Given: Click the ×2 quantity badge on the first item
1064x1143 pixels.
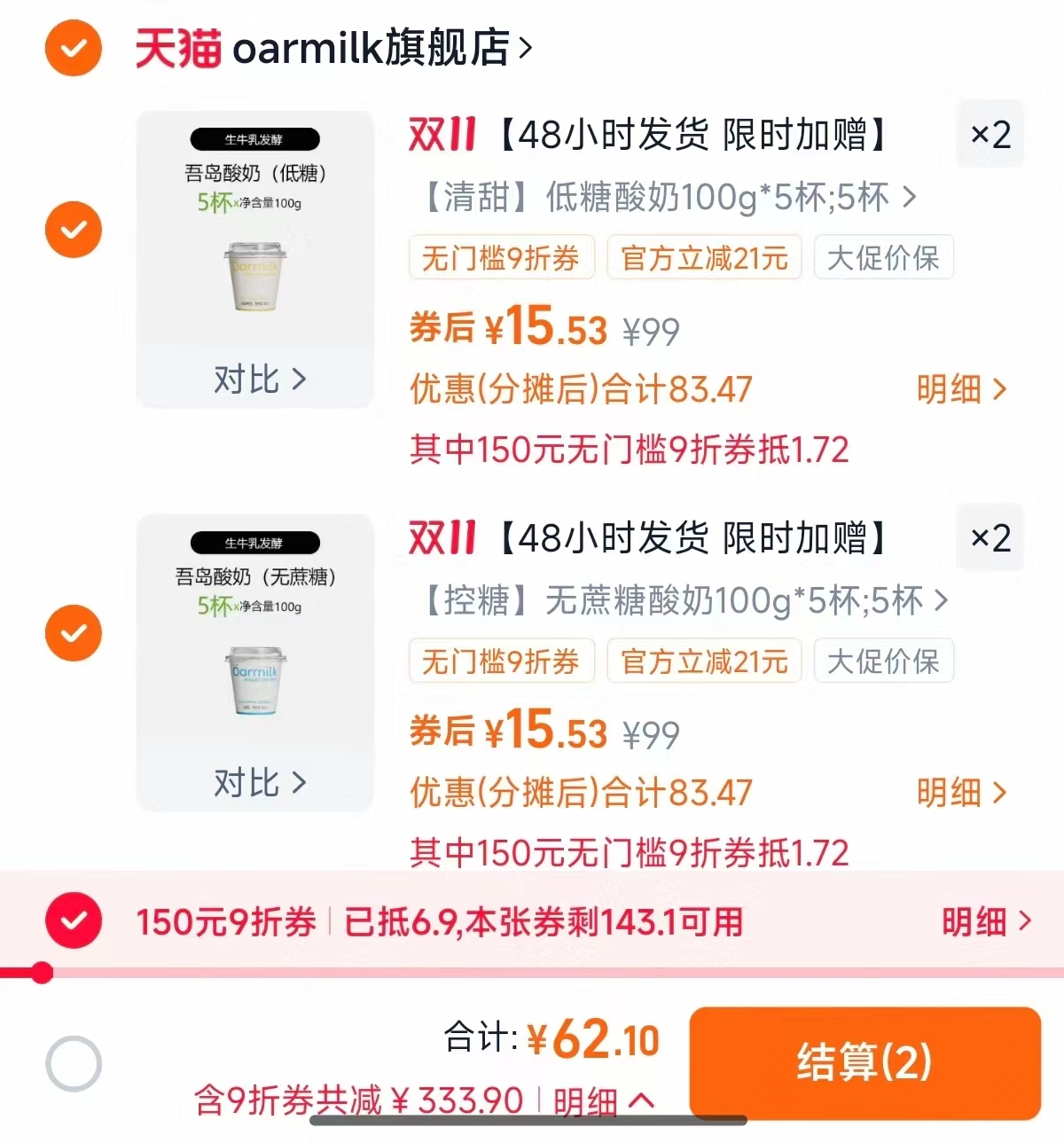Looking at the screenshot, I should 989,134.
